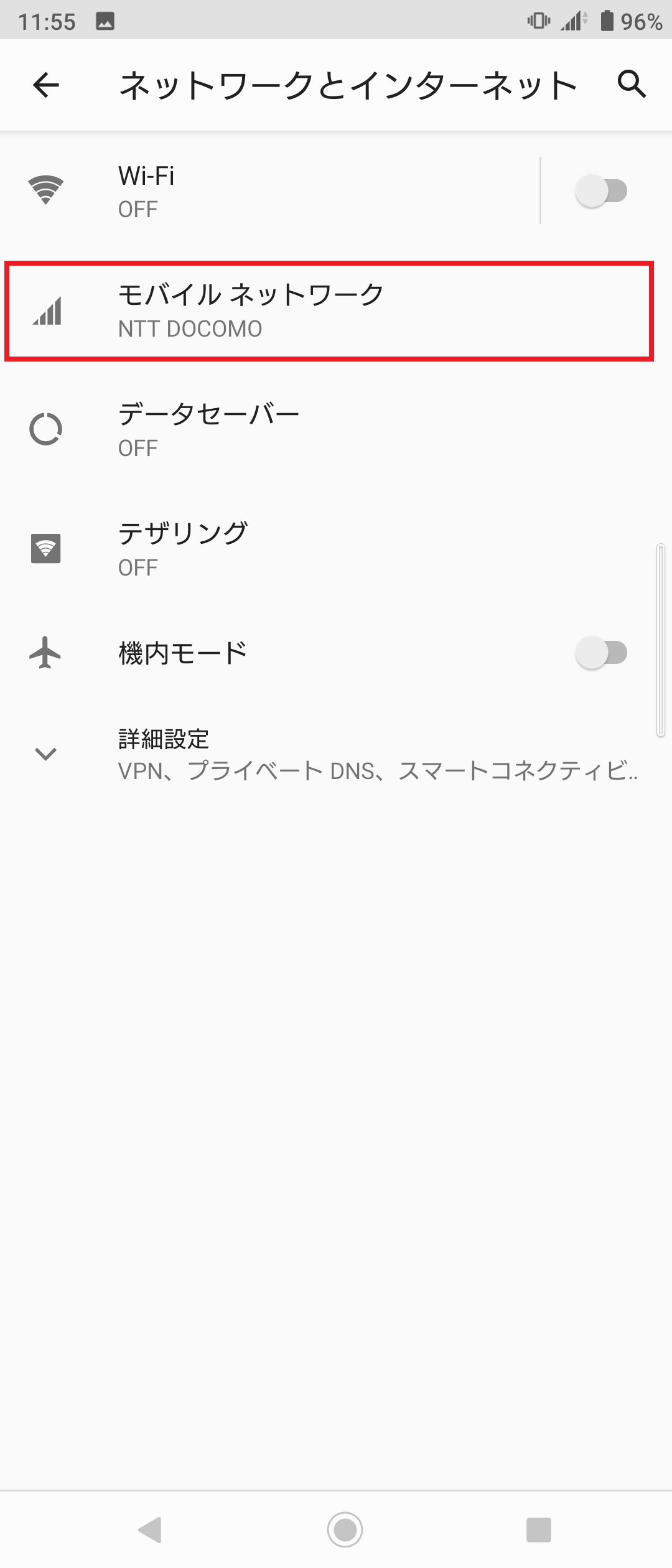Tap the mobile network signal strength icon

point(47,311)
